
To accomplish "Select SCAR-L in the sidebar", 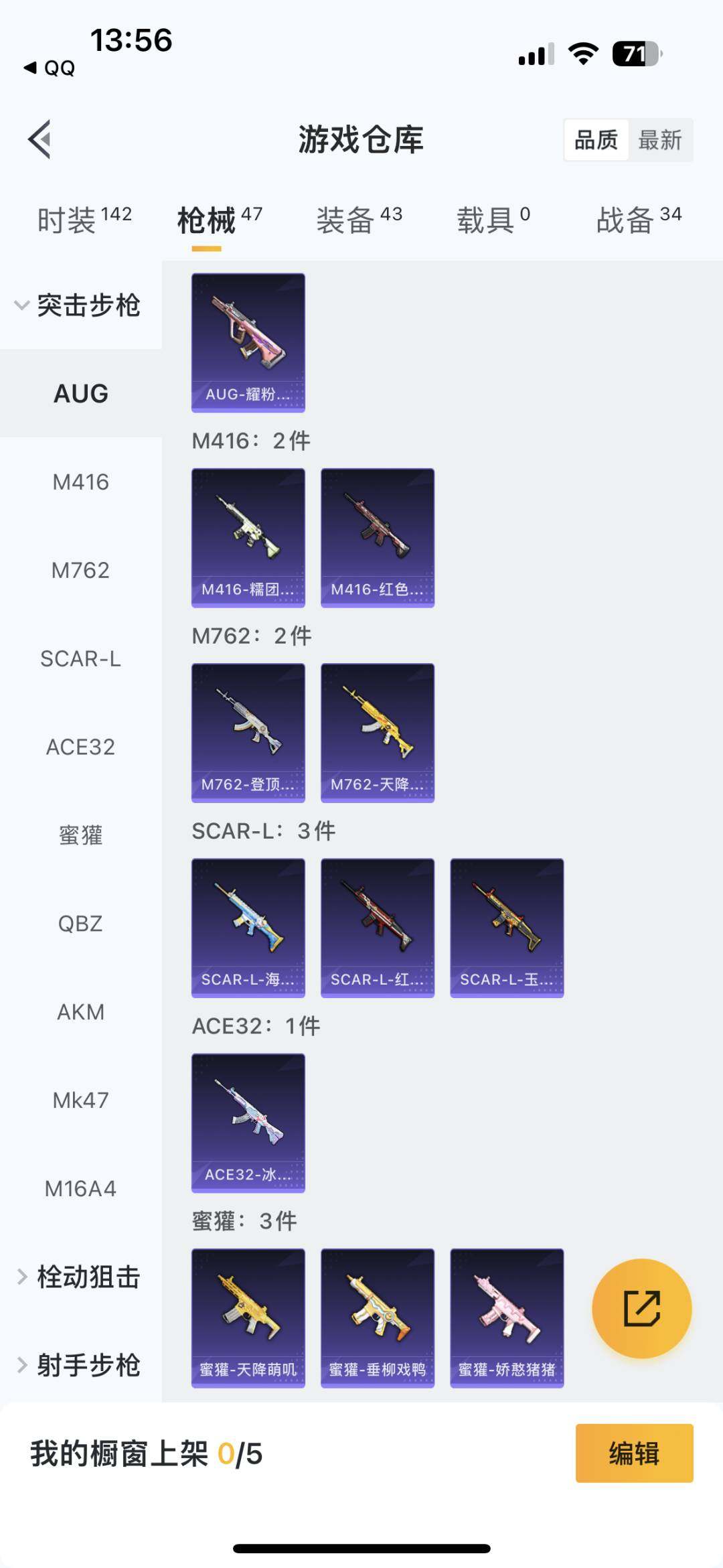I will pyautogui.click(x=80, y=659).
